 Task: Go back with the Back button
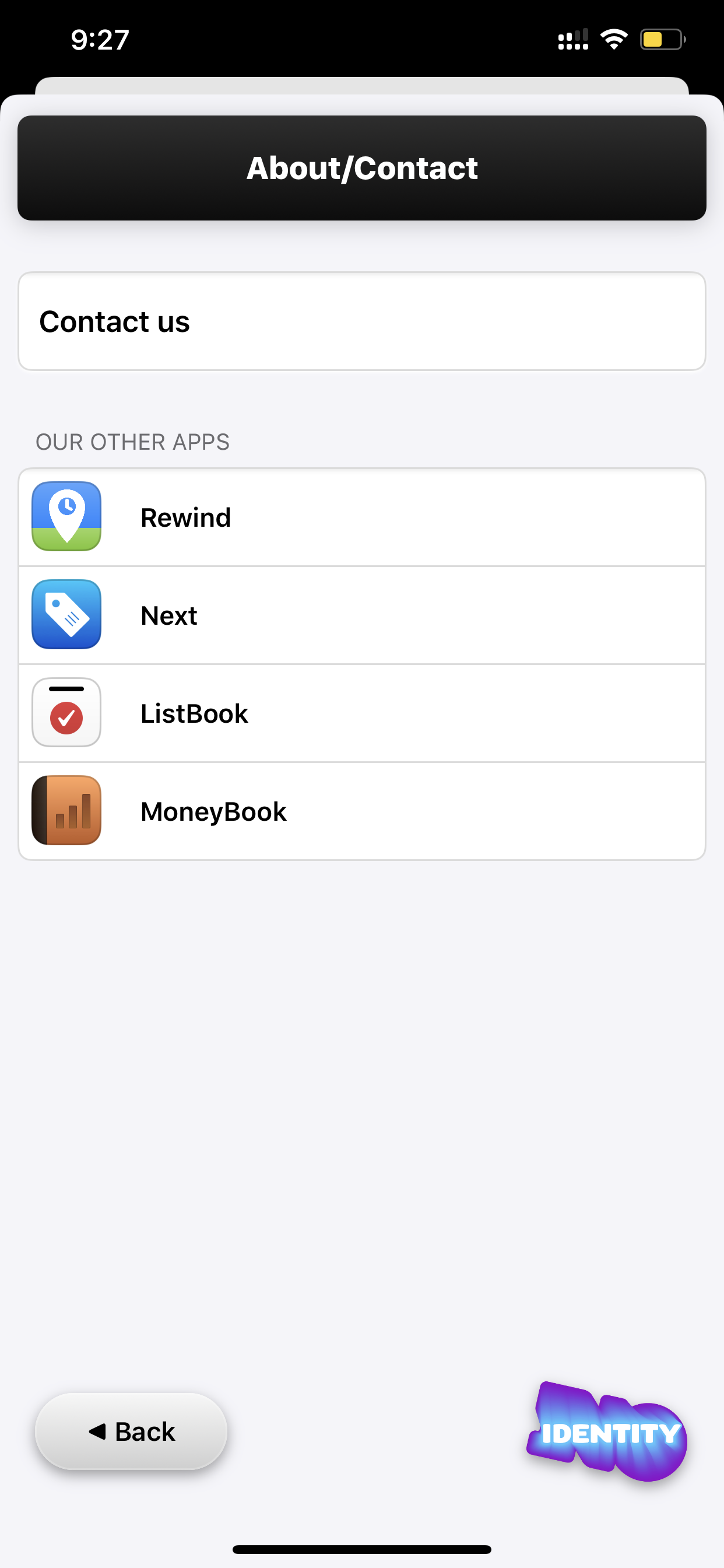coord(131,1431)
